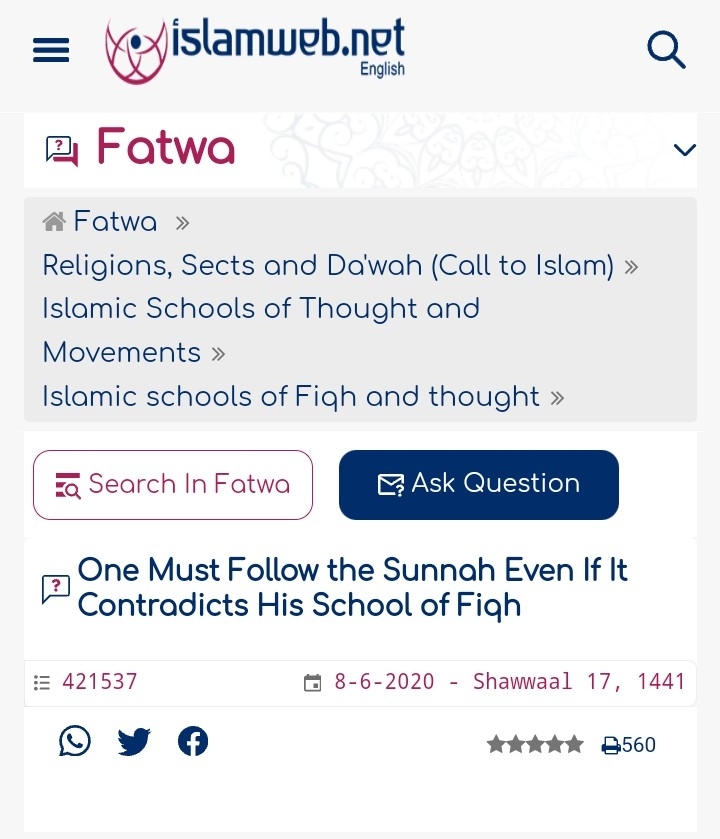Tap the Ask Question button
Screen dimensions: 720x839
[x=479, y=485]
